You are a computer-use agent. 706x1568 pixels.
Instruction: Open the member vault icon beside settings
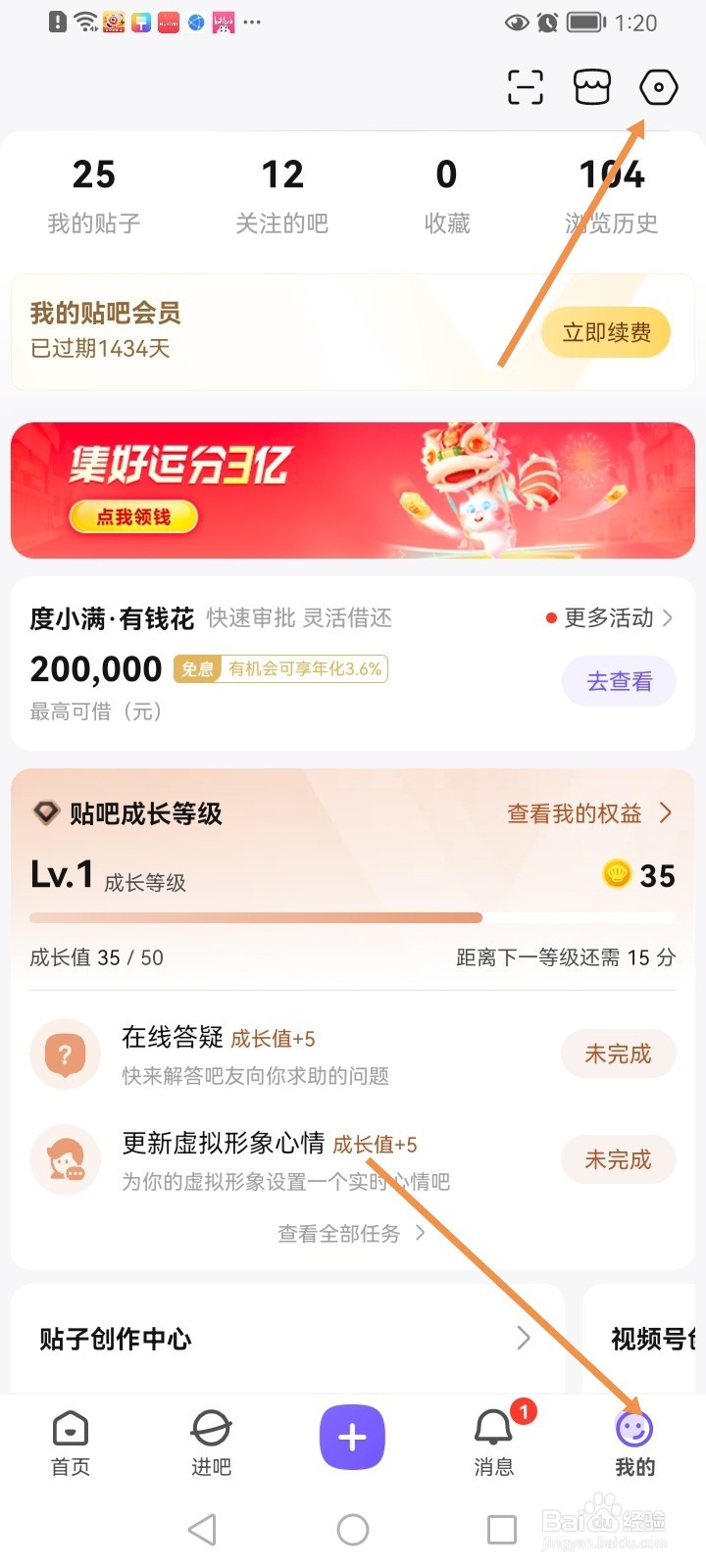click(592, 87)
